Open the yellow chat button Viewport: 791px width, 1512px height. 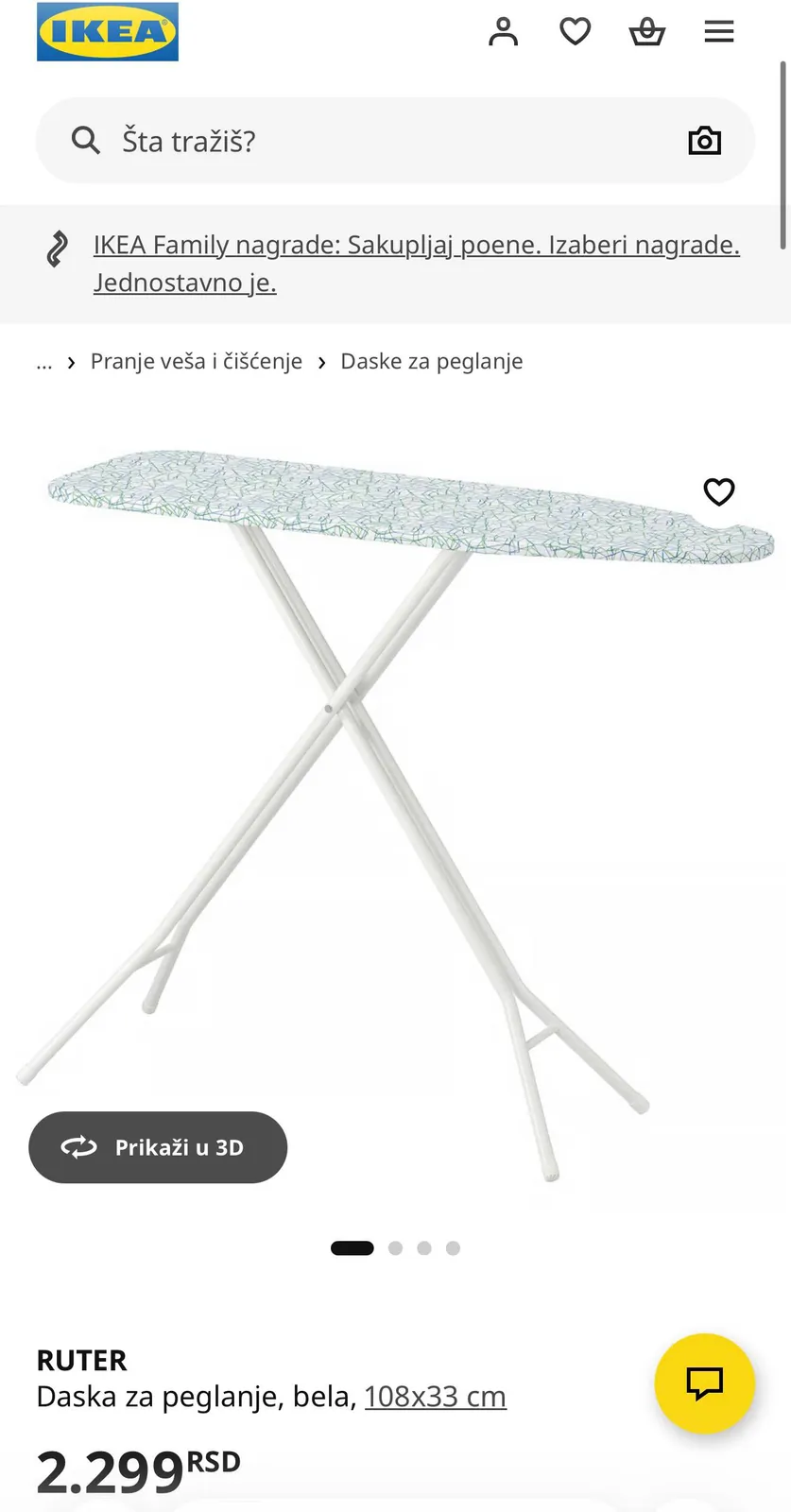tap(705, 1383)
